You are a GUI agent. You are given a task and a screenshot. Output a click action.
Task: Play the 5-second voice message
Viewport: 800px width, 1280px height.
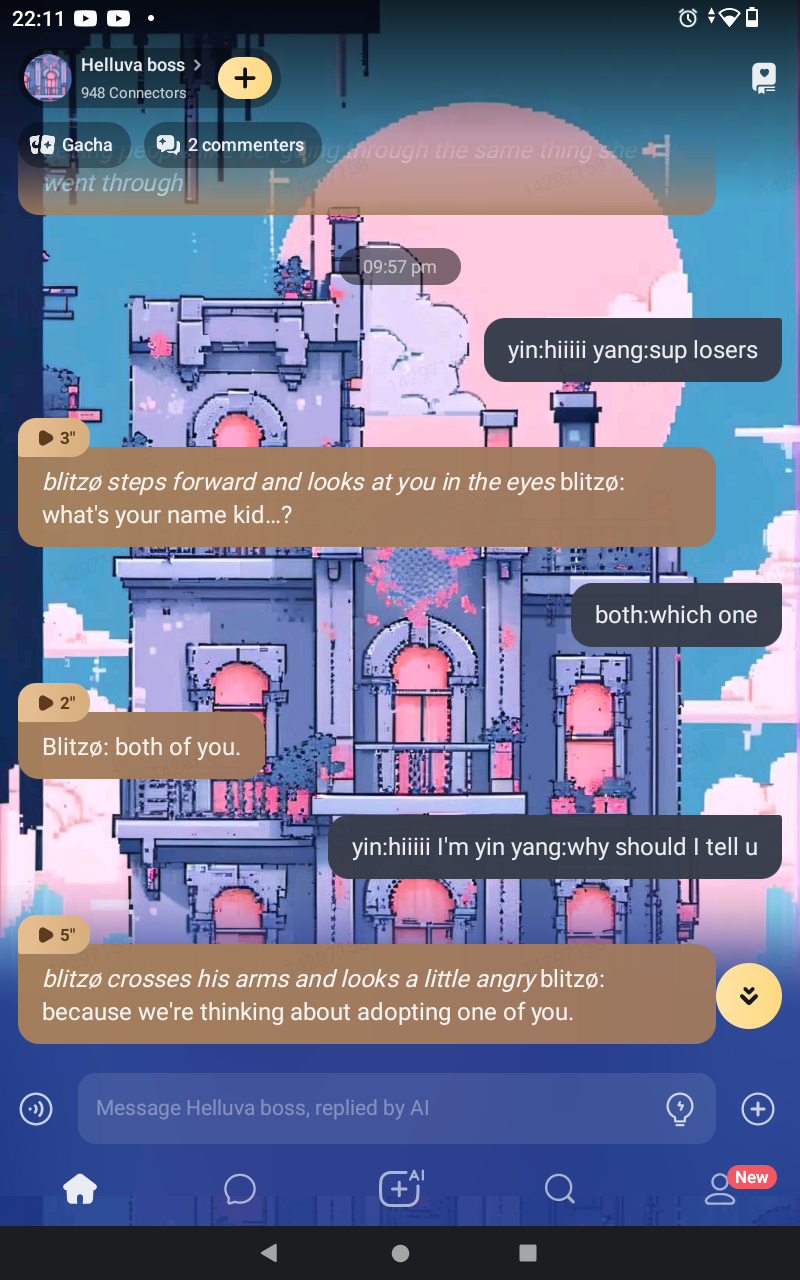[x=55, y=935]
